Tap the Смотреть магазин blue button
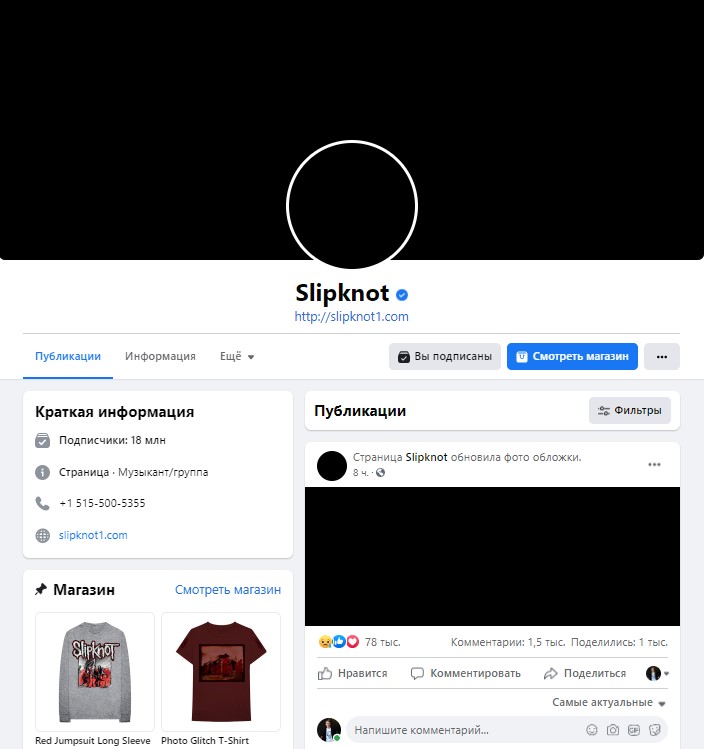This screenshot has width=704, height=749. tap(572, 357)
